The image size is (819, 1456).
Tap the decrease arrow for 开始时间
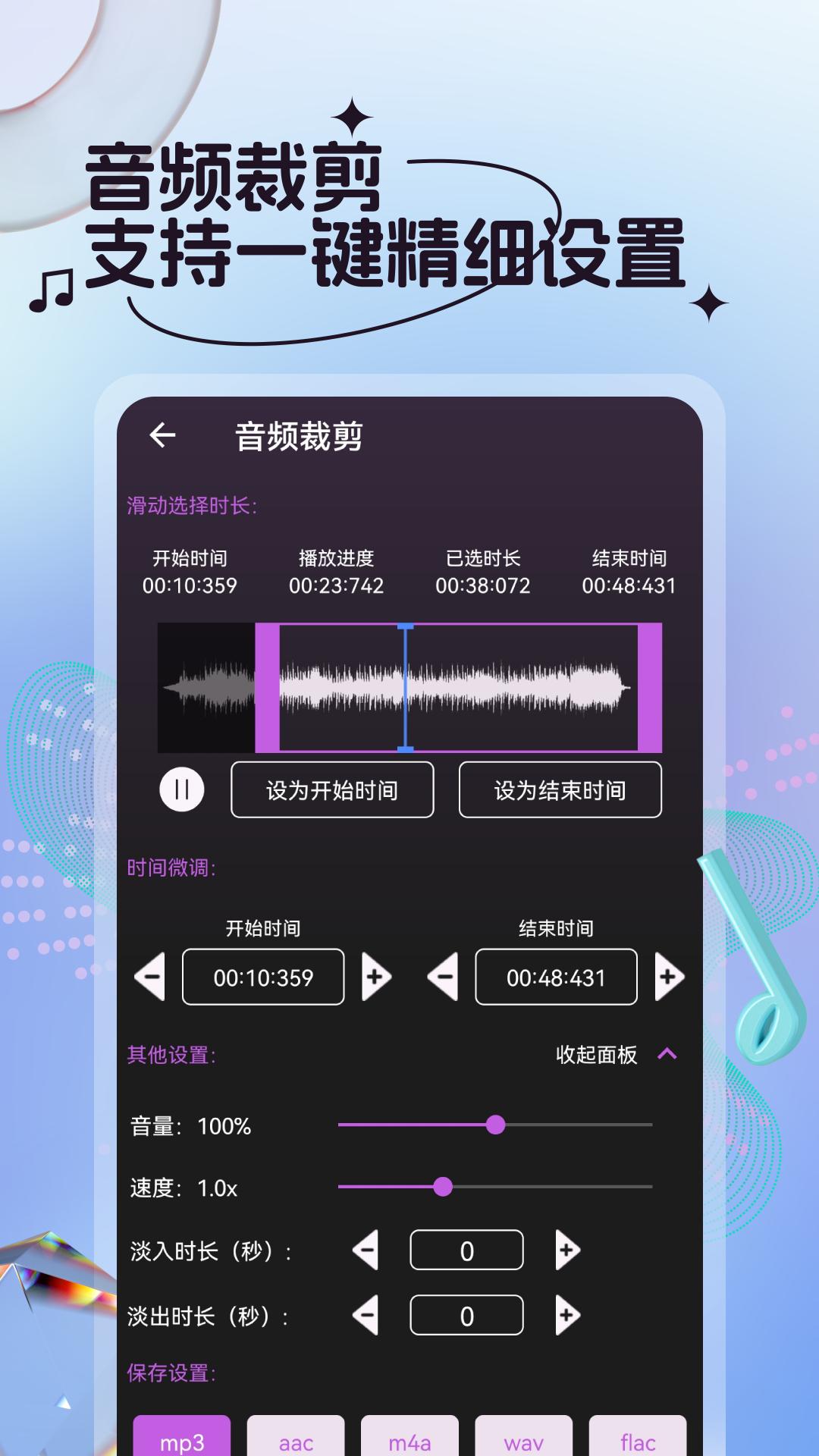(x=152, y=977)
